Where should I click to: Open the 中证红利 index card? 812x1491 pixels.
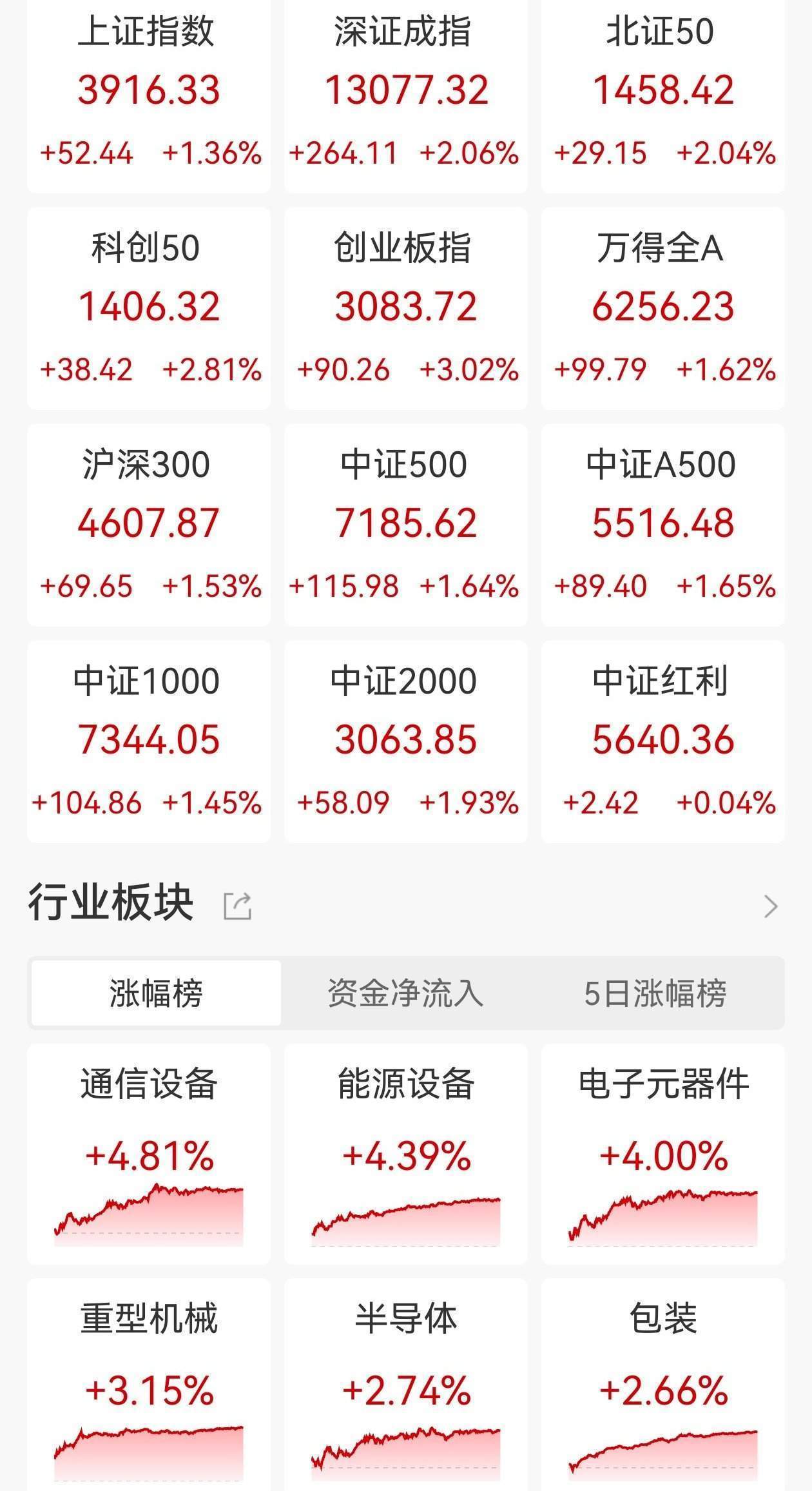coord(662,741)
